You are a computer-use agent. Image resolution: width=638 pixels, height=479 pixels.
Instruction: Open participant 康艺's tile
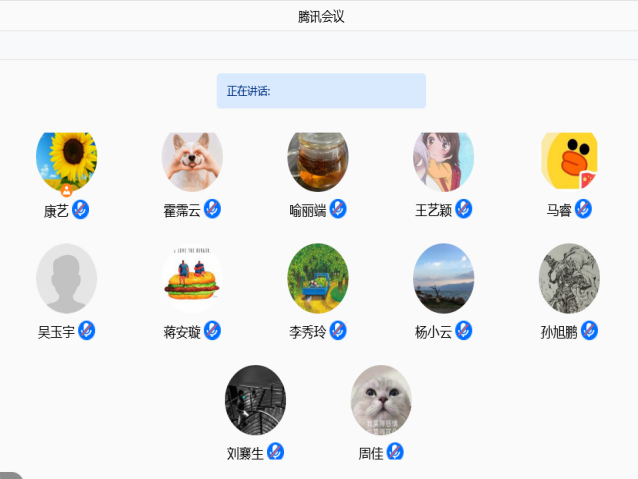[x=66, y=160]
